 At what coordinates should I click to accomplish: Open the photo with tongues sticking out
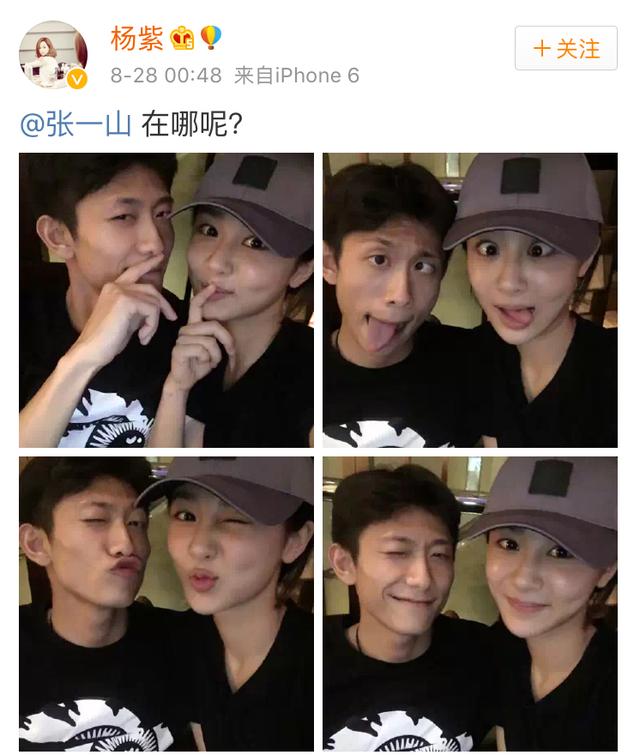tap(470, 300)
